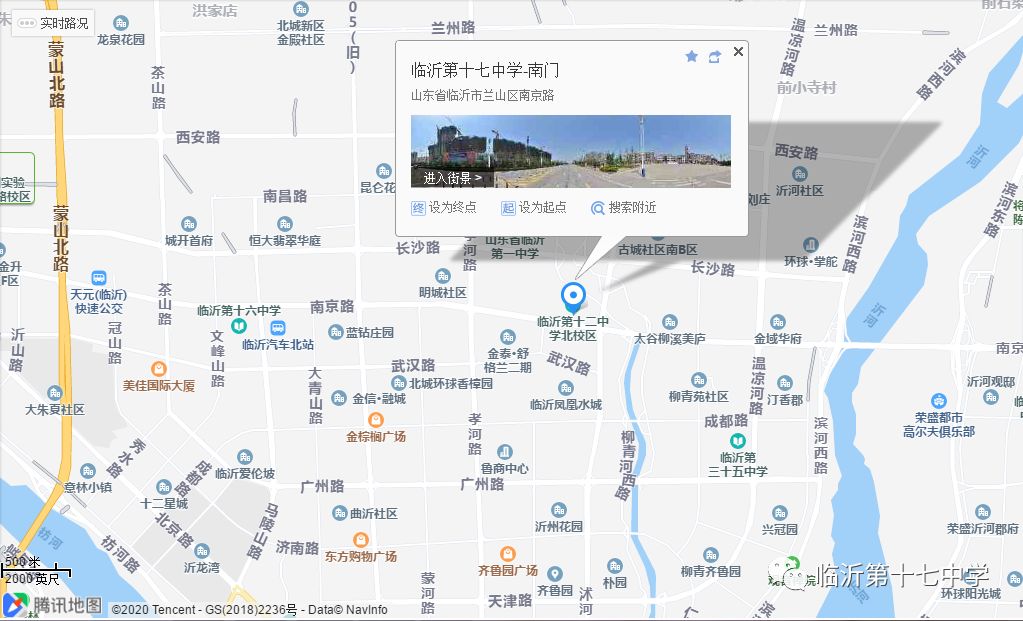Search nearby with 搜索附近
Viewport: 1023px width, 621px height.
coord(623,207)
